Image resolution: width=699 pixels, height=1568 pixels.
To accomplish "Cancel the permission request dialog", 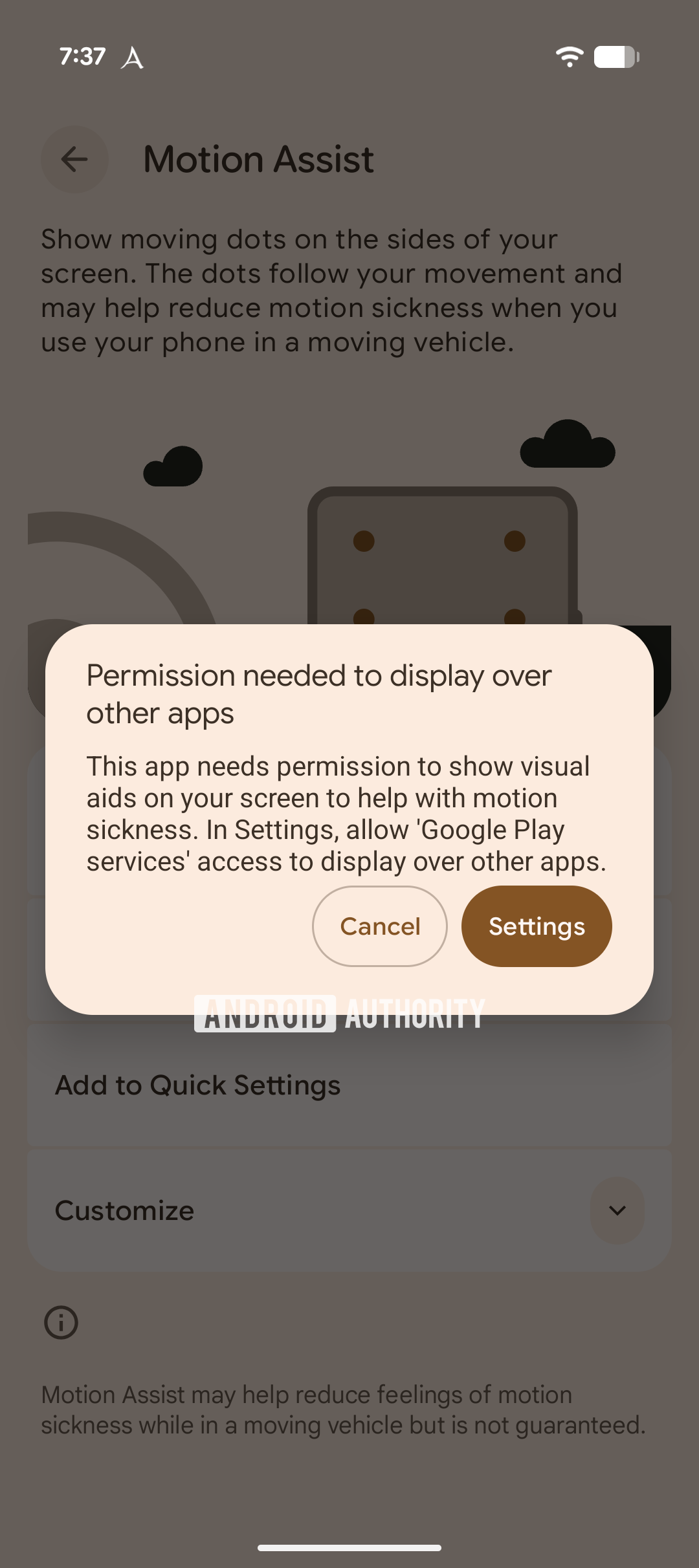I will pyautogui.click(x=379, y=926).
